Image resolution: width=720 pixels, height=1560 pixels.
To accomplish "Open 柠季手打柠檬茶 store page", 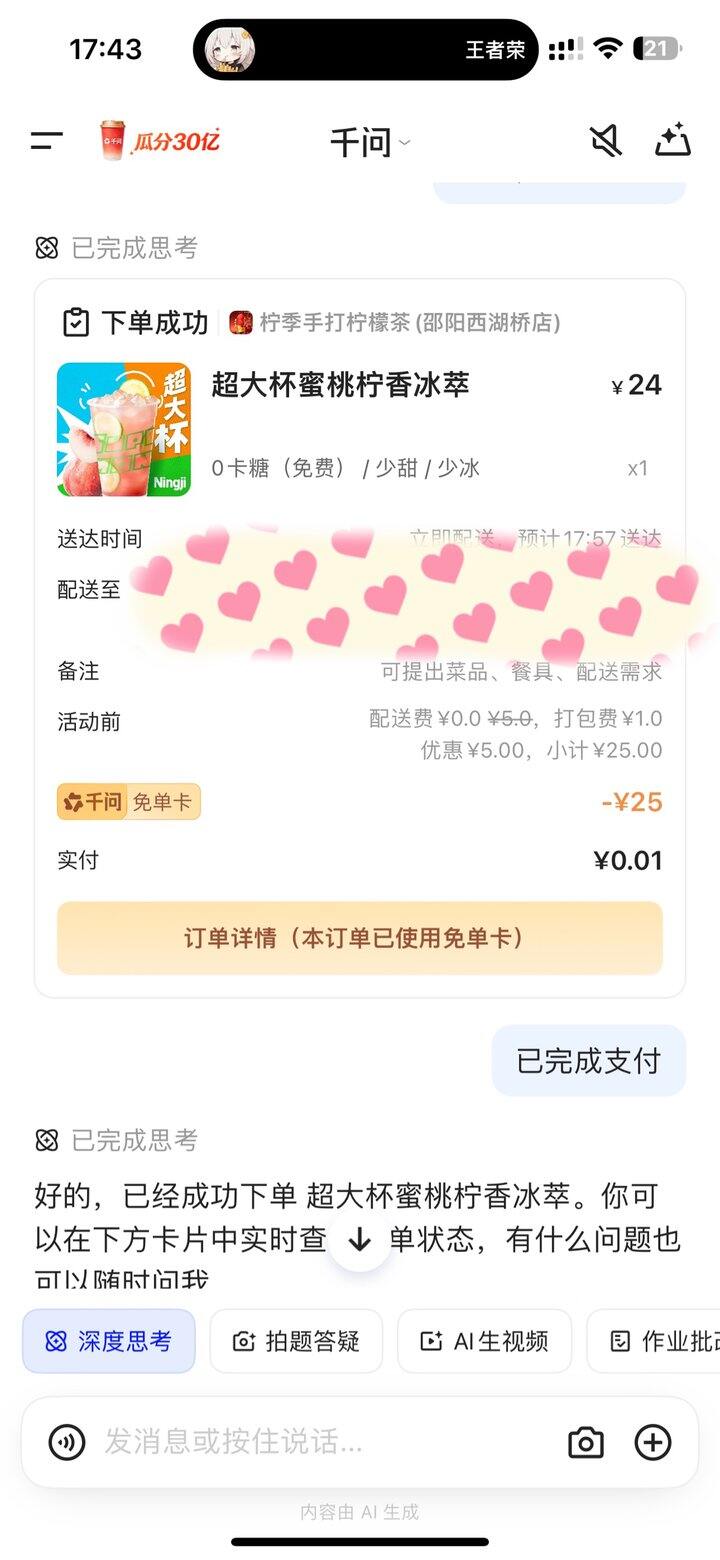I will (x=395, y=322).
